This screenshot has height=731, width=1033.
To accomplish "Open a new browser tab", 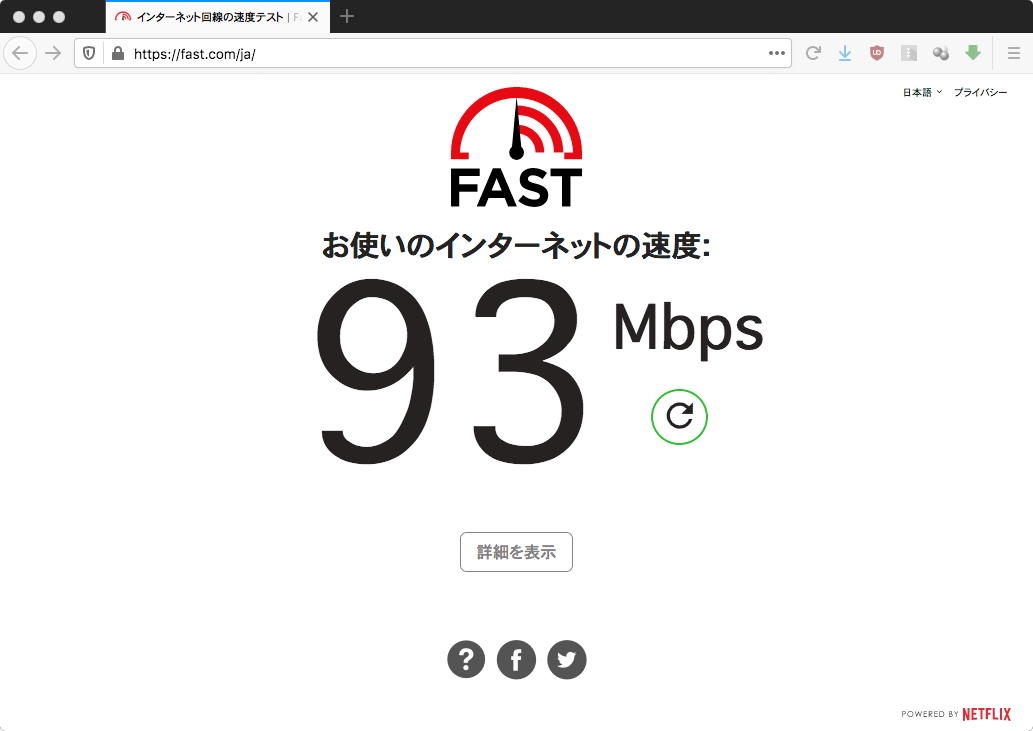I will click(347, 16).
